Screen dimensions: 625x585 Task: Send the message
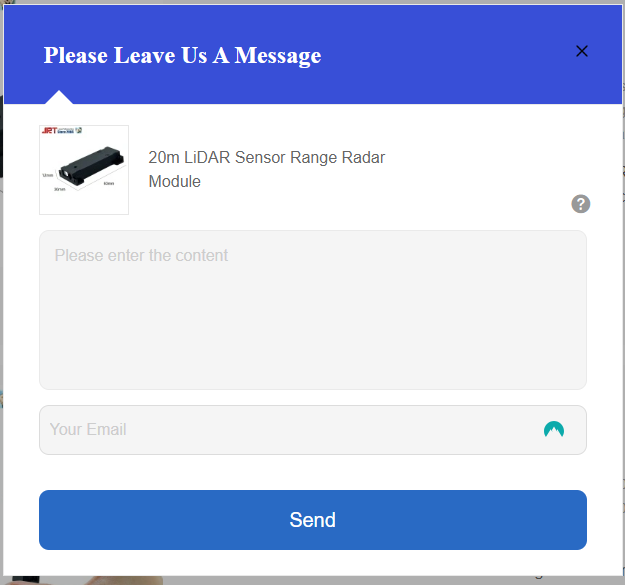(x=312, y=520)
